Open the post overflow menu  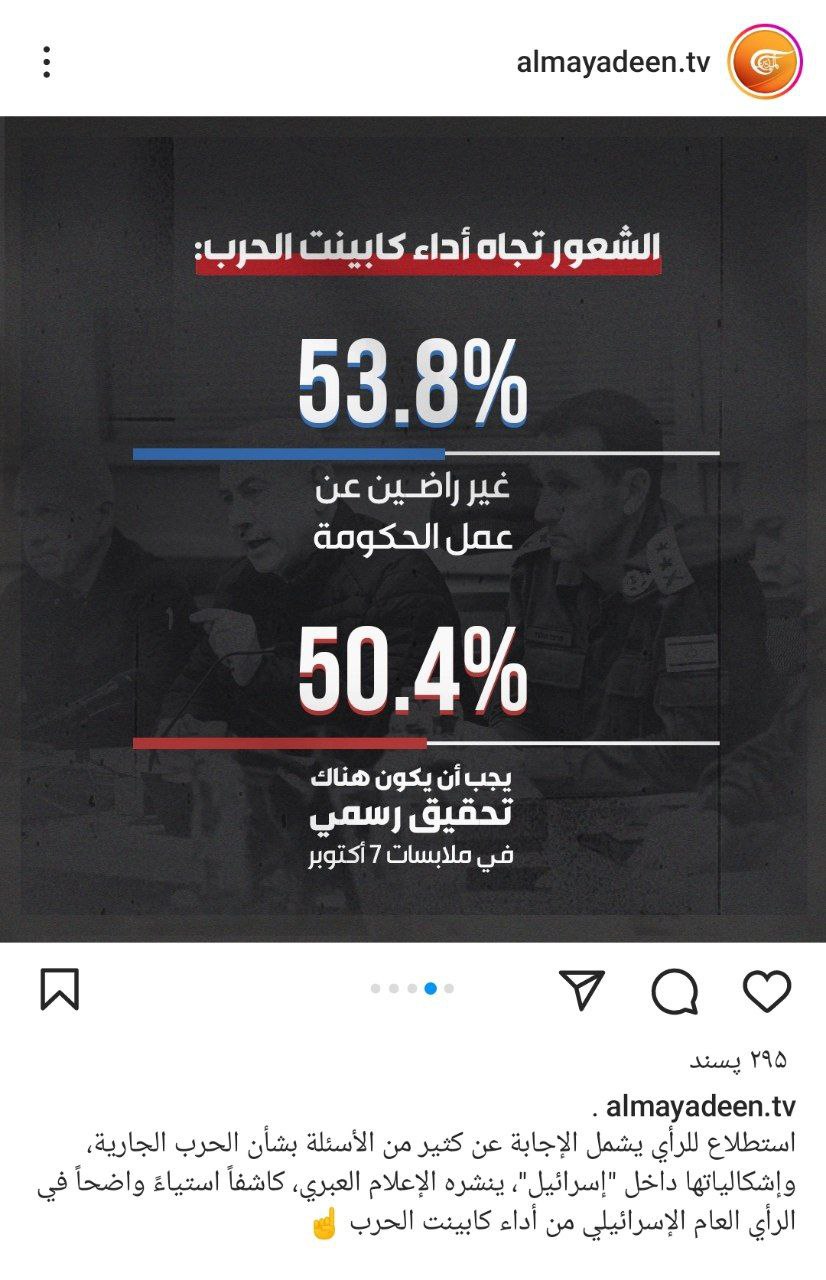pos(46,62)
